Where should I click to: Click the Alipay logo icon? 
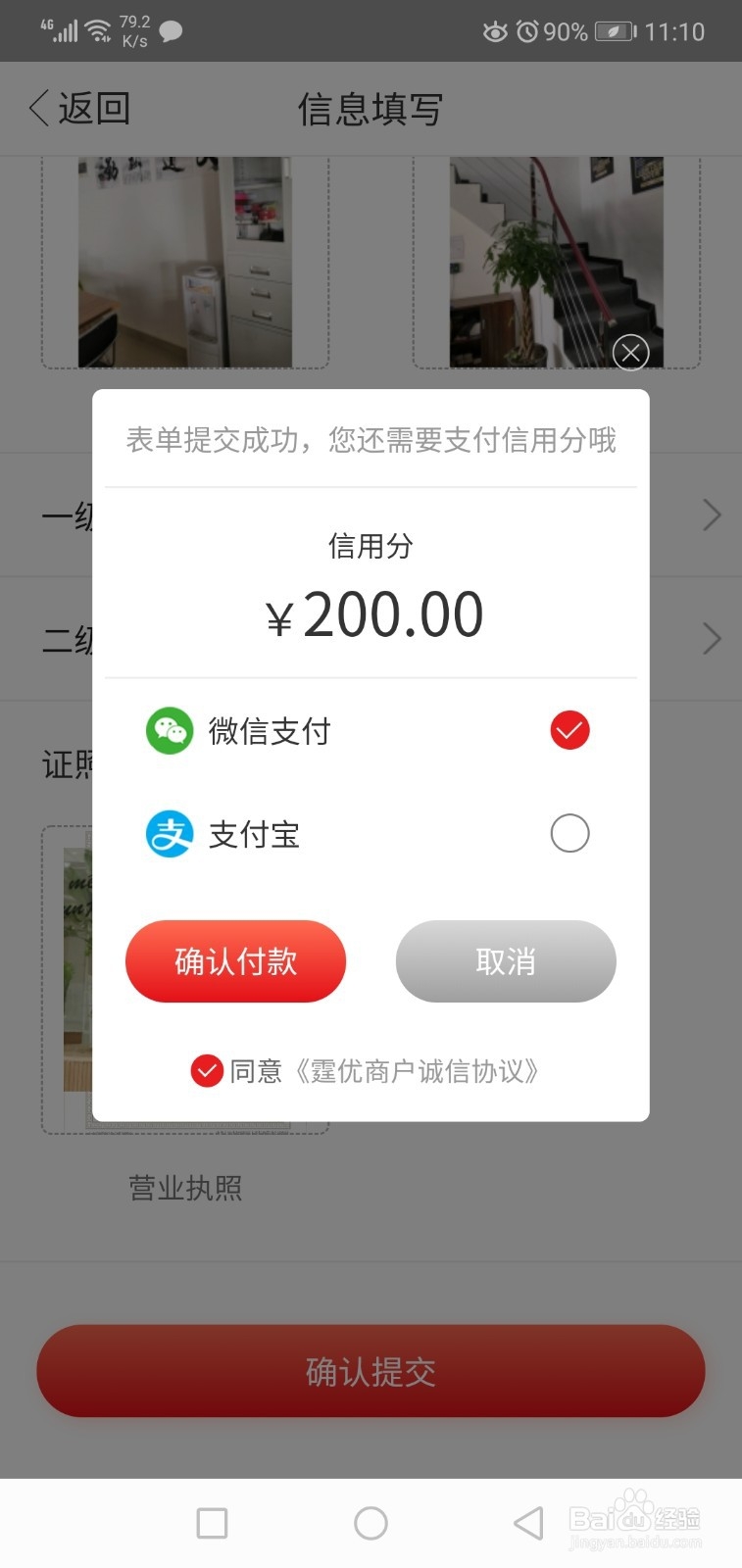170,834
